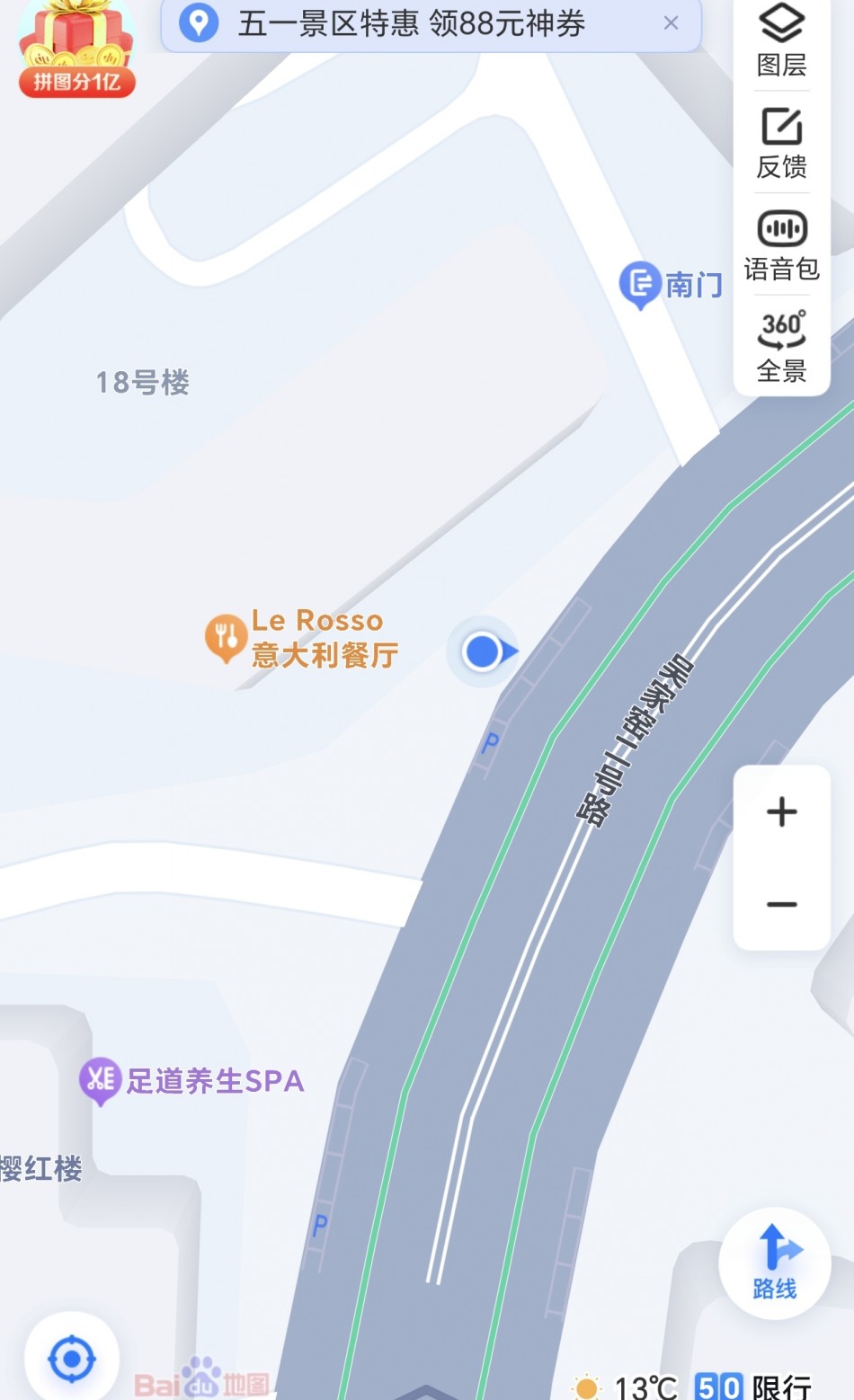854x1400 pixels.
Task: Open the 拼图分1亿 gift promotion
Action: pos(76,49)
